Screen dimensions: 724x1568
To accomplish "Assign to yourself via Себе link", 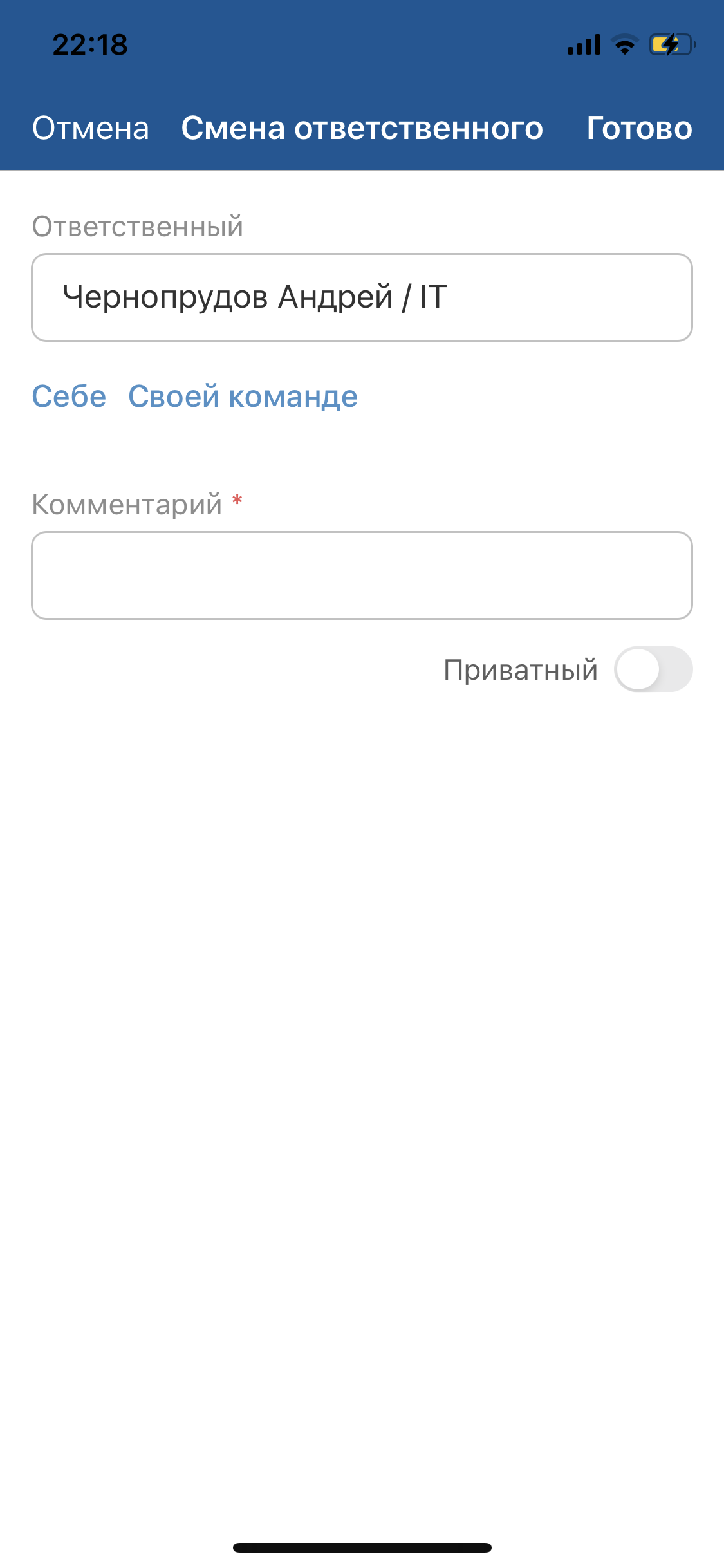I will click(69, 397).
